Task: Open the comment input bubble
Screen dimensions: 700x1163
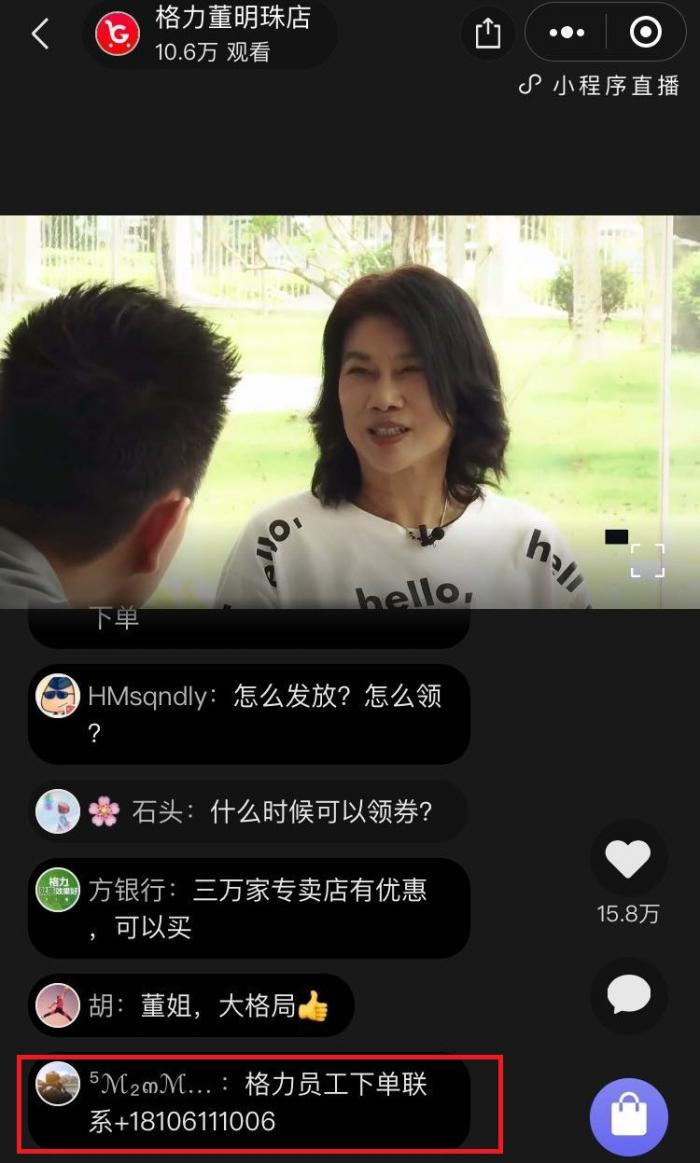Action: point(628,995)
